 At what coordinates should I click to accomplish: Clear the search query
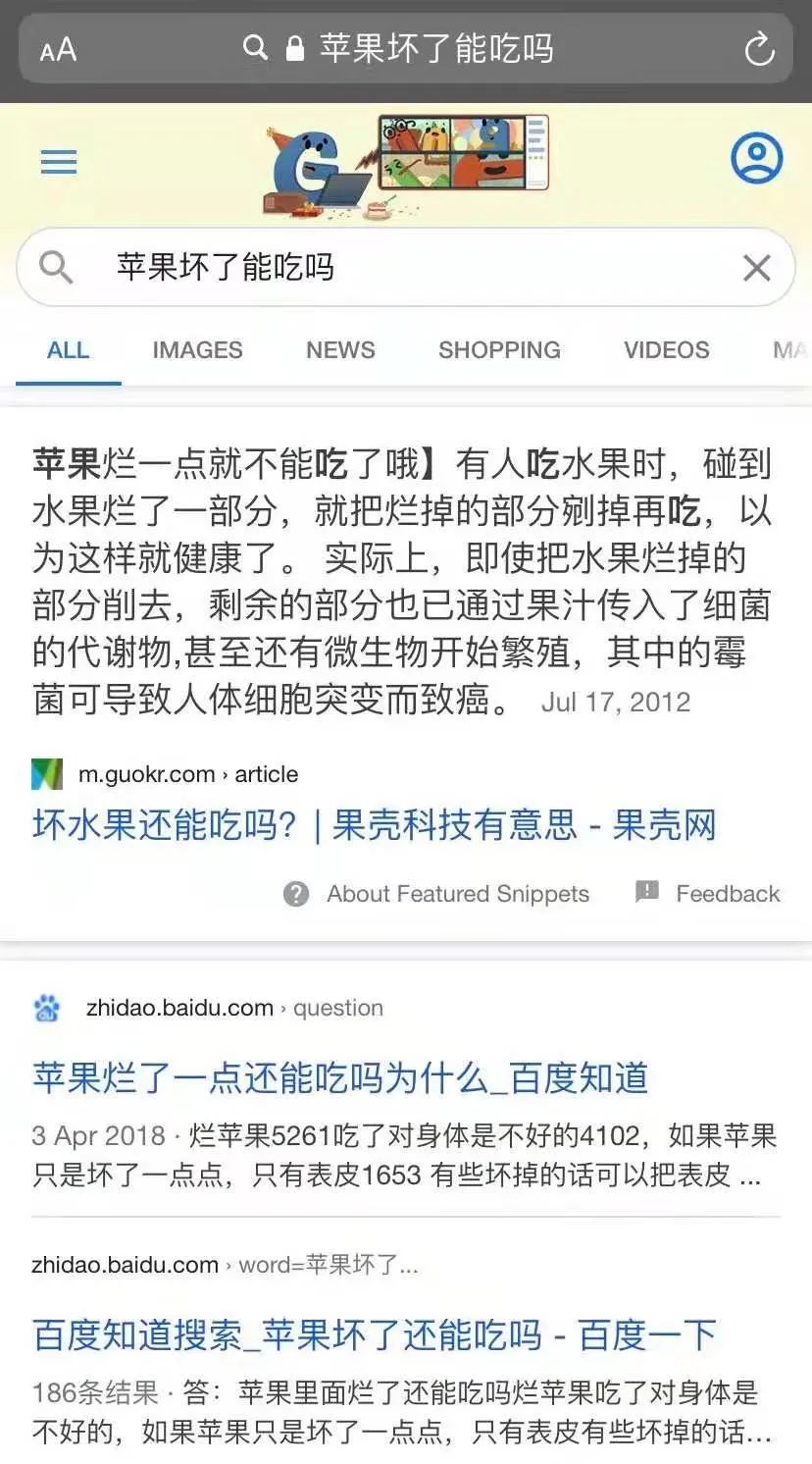[756, 268]
